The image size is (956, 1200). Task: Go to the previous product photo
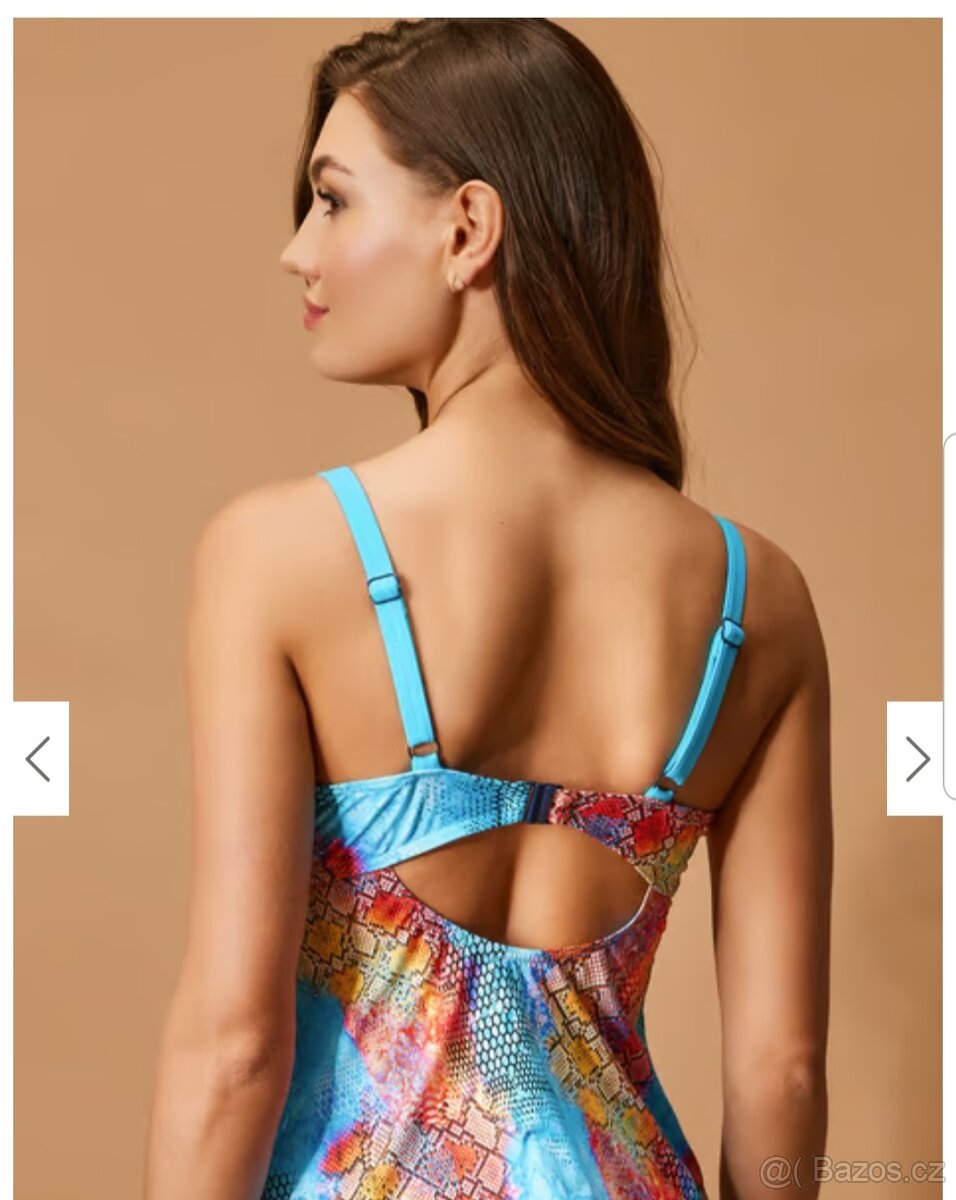click(40, 759)
